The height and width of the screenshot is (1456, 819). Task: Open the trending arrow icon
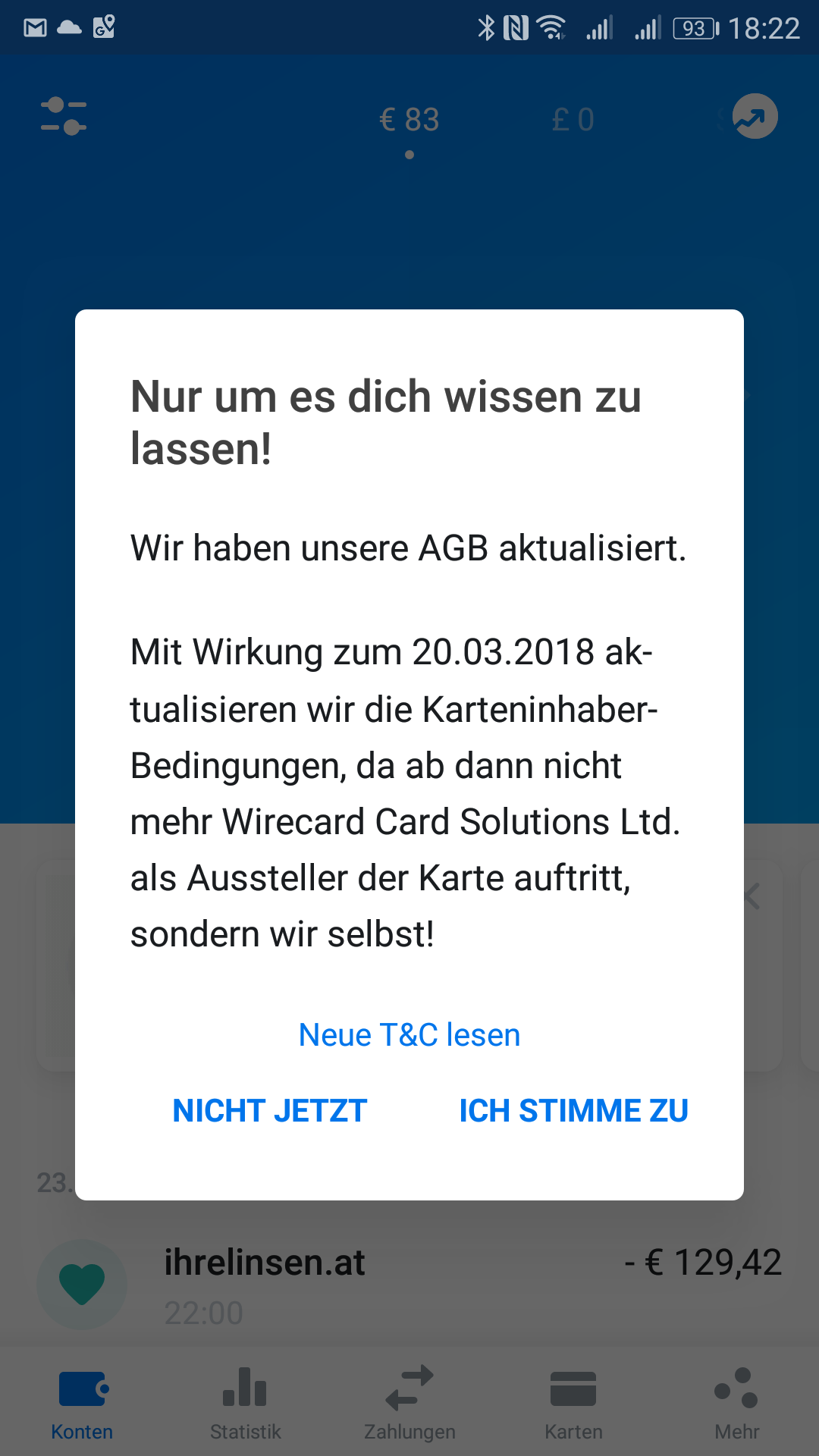[x=755, y=117]
